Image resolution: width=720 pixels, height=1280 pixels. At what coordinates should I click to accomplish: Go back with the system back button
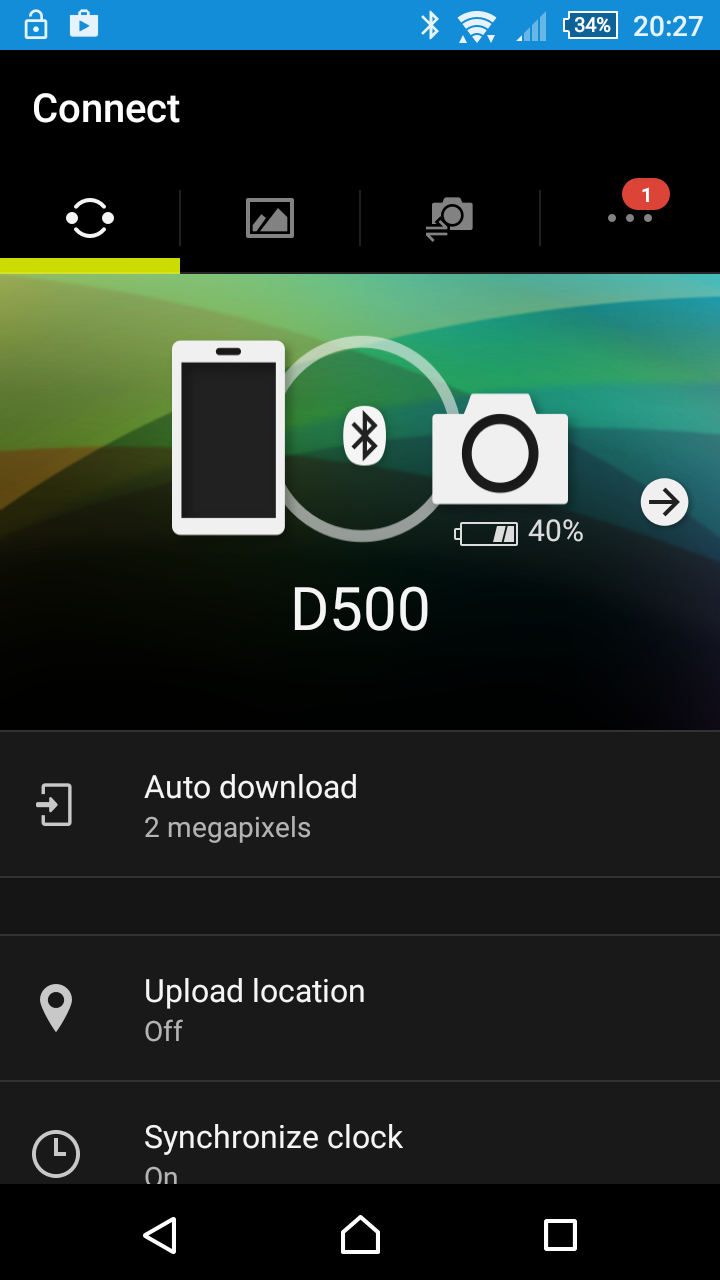coord(160,1235)
